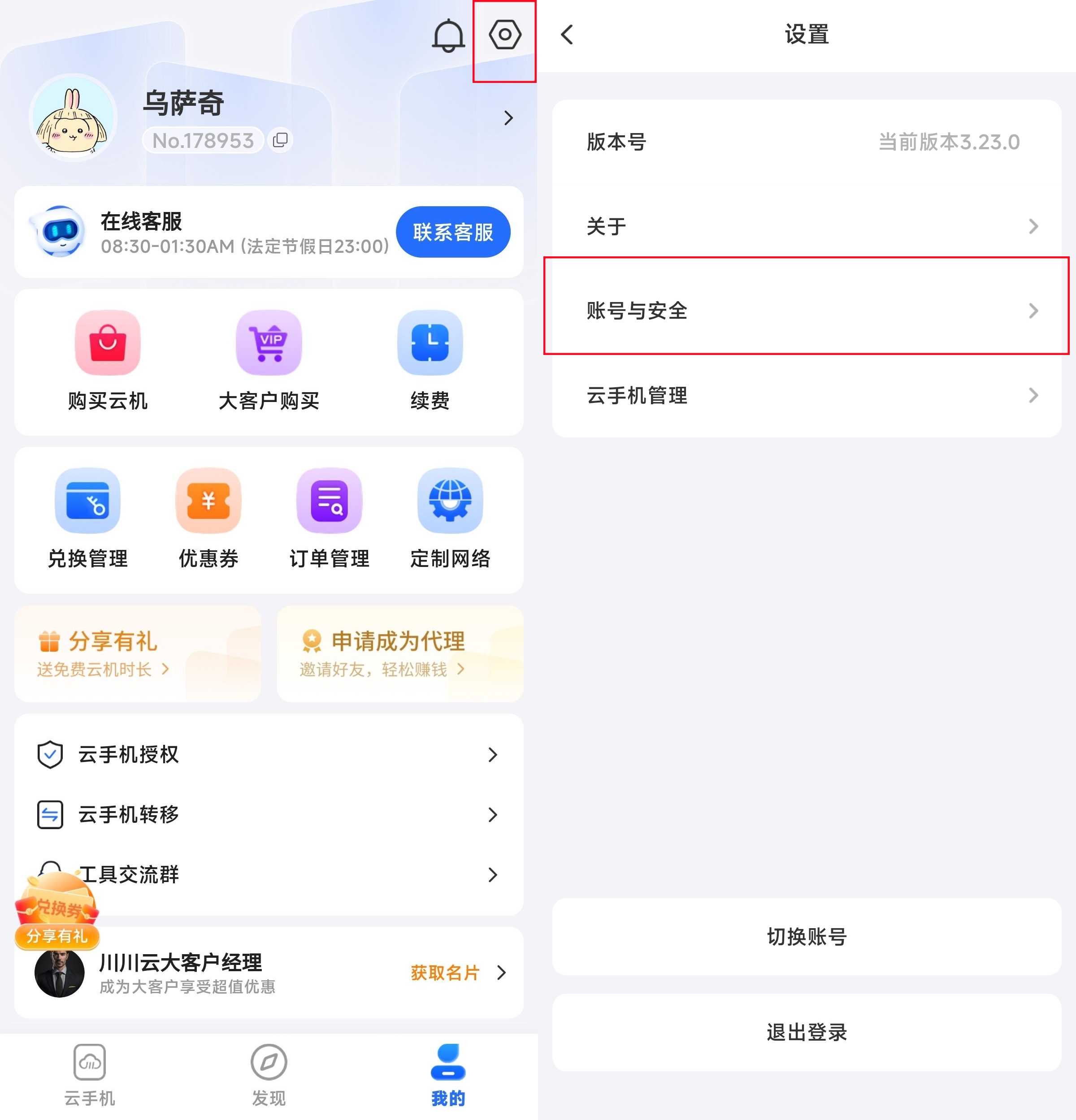The width and height of the screenshot is (1076, 1120).
Task: Tap 退出登录 to log out
Action: (x=806, y=1032)
